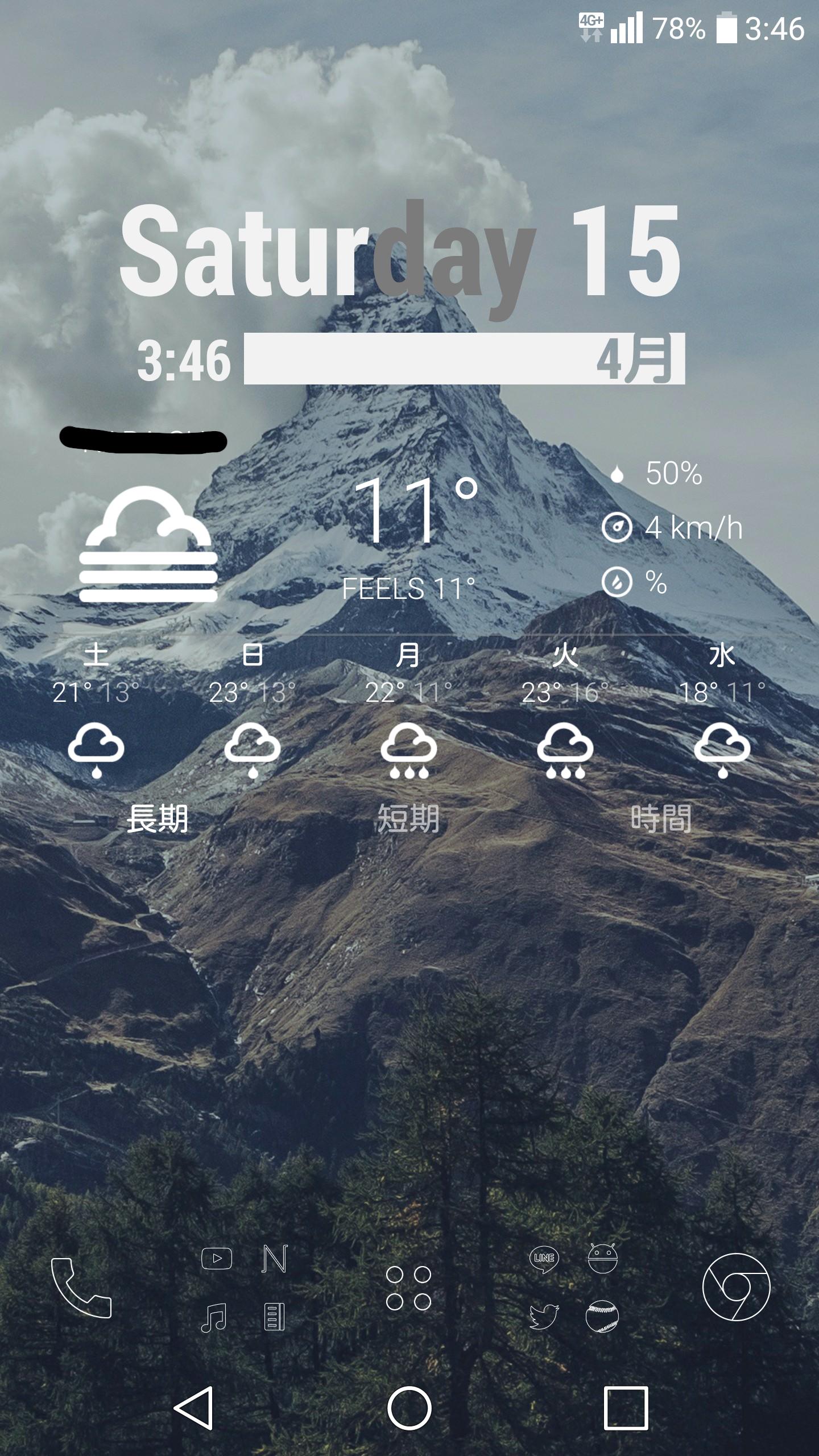Switch to the 長期 forecast tab
Screen dimensions: 819x1456
click(157, 819)
